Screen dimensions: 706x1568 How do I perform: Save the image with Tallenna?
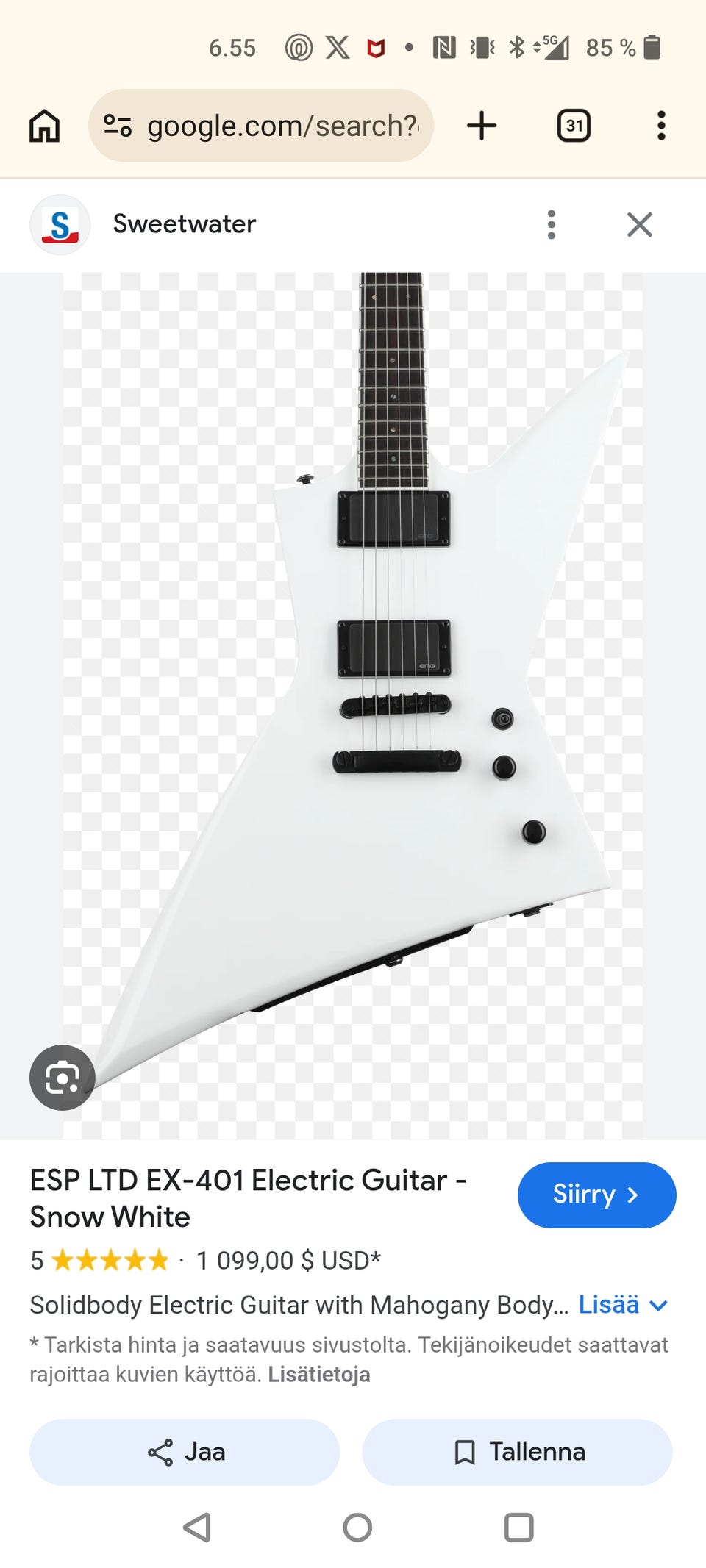[x=517, y=1452]
